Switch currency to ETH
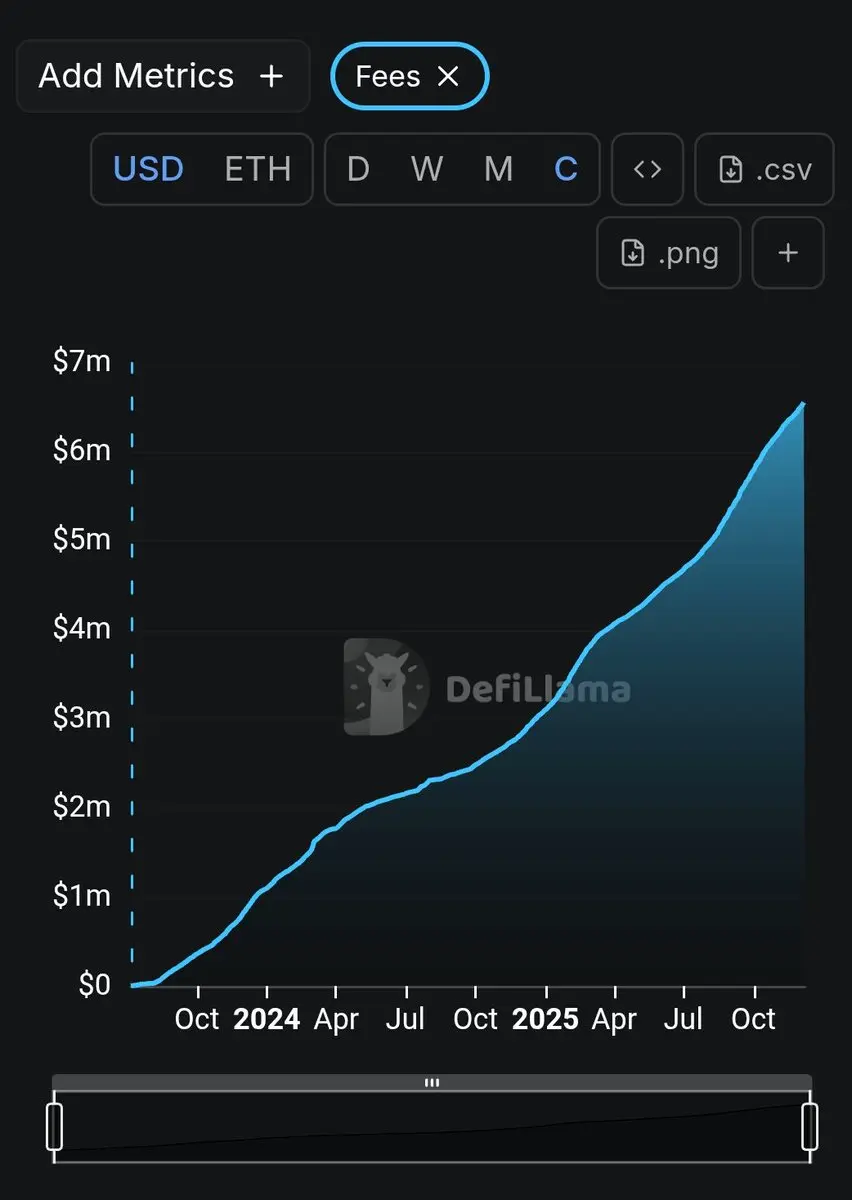 pos(258,169)
